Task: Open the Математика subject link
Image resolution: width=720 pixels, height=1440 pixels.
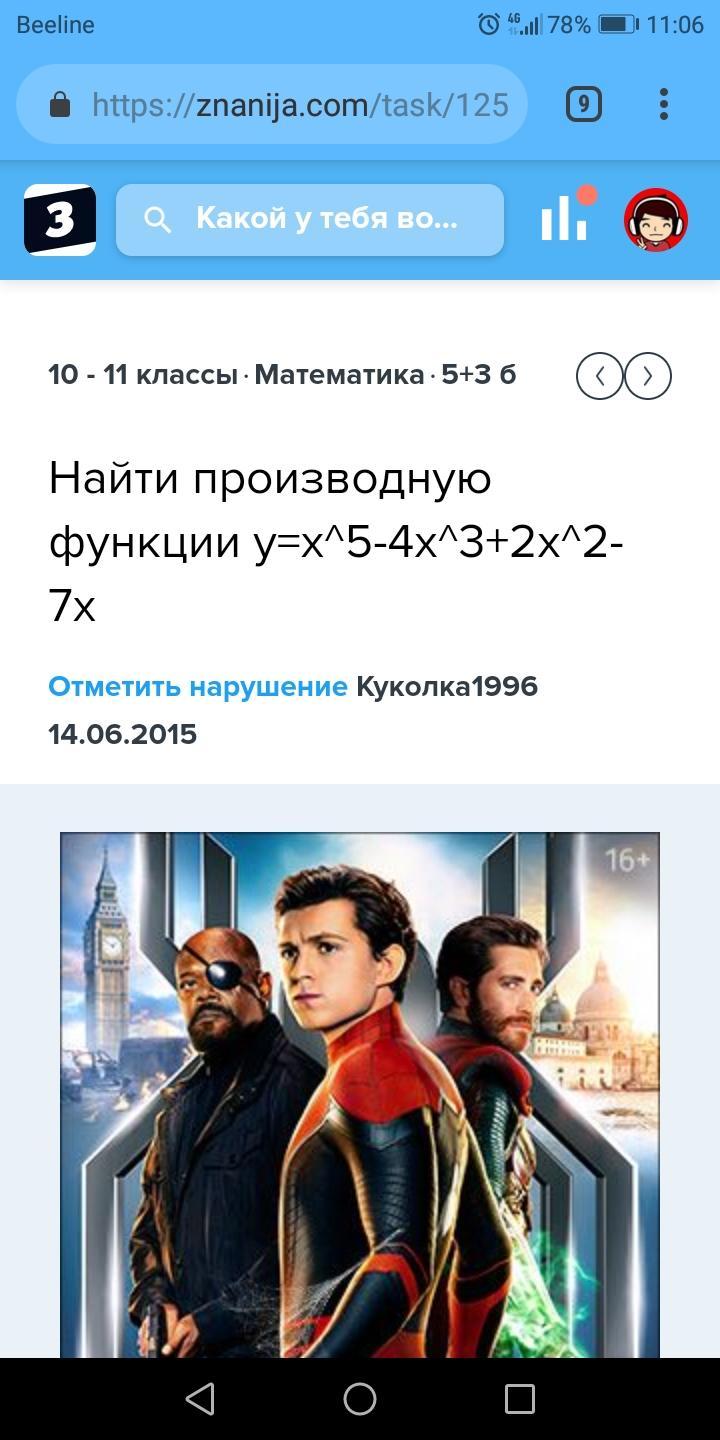Action: [339, 375]
